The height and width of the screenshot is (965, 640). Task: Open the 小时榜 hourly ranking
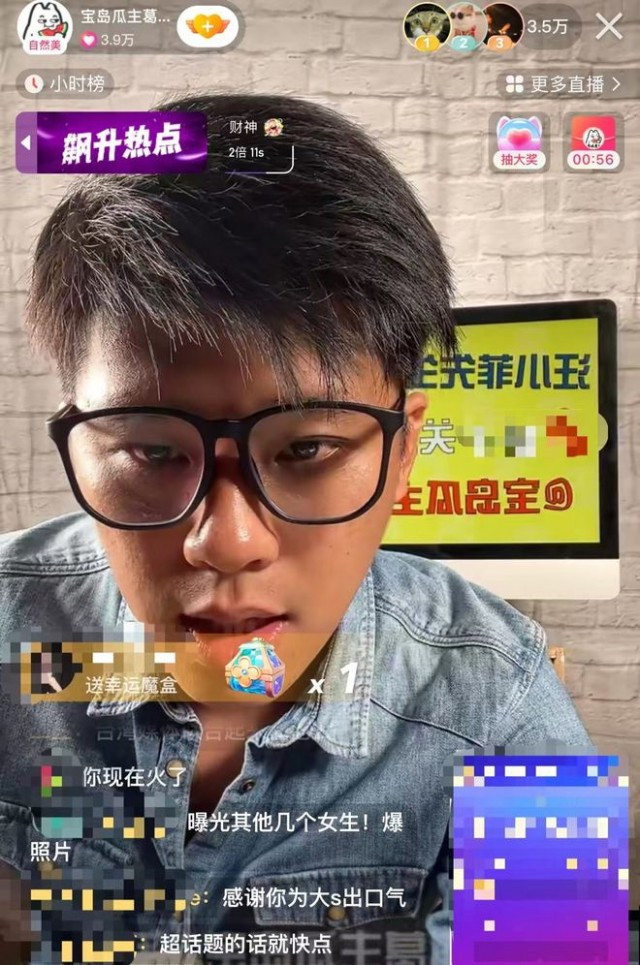tap(67, 84)
